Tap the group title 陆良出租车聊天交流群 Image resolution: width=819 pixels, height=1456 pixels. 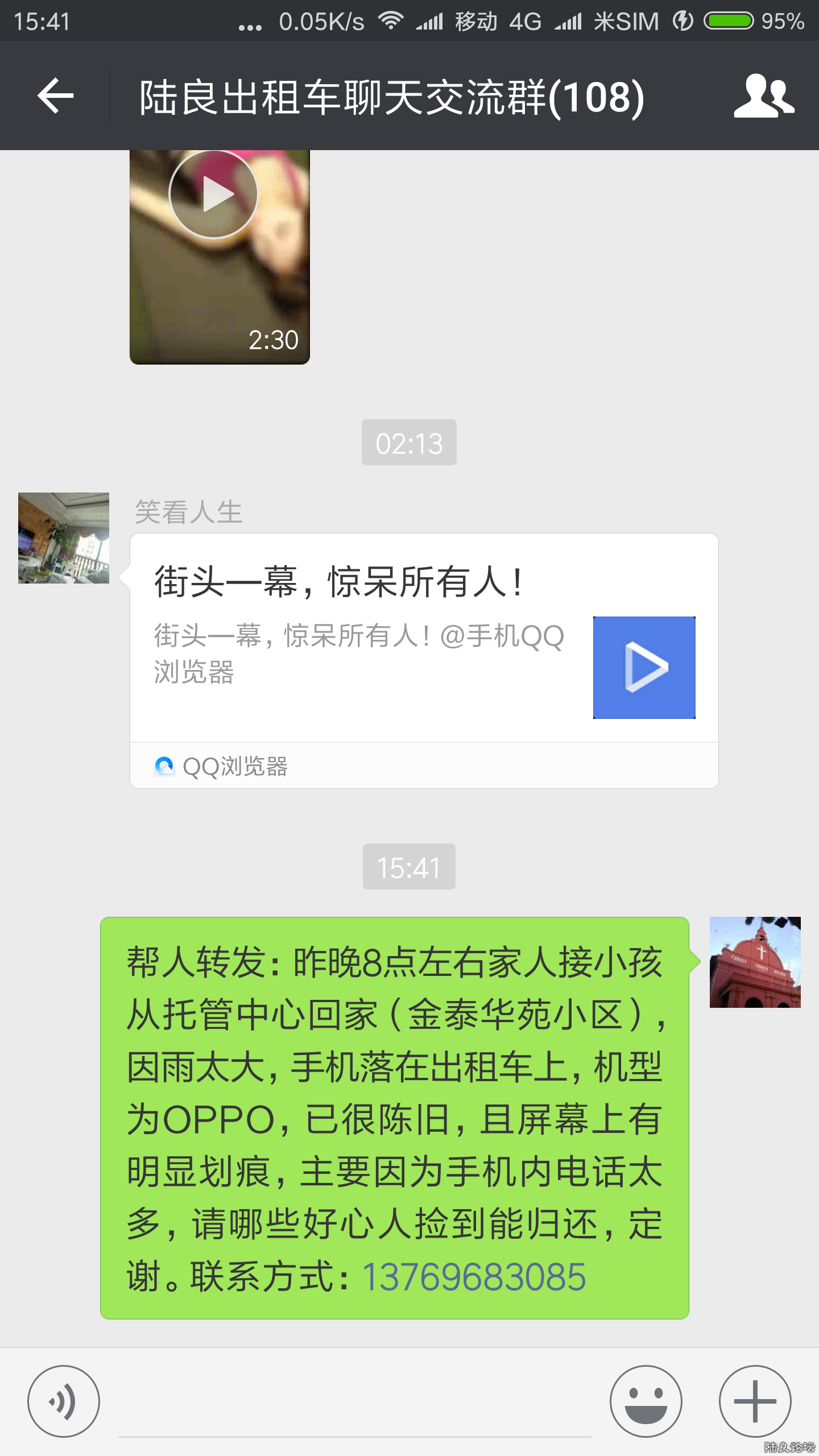click(x=391, y=97)
